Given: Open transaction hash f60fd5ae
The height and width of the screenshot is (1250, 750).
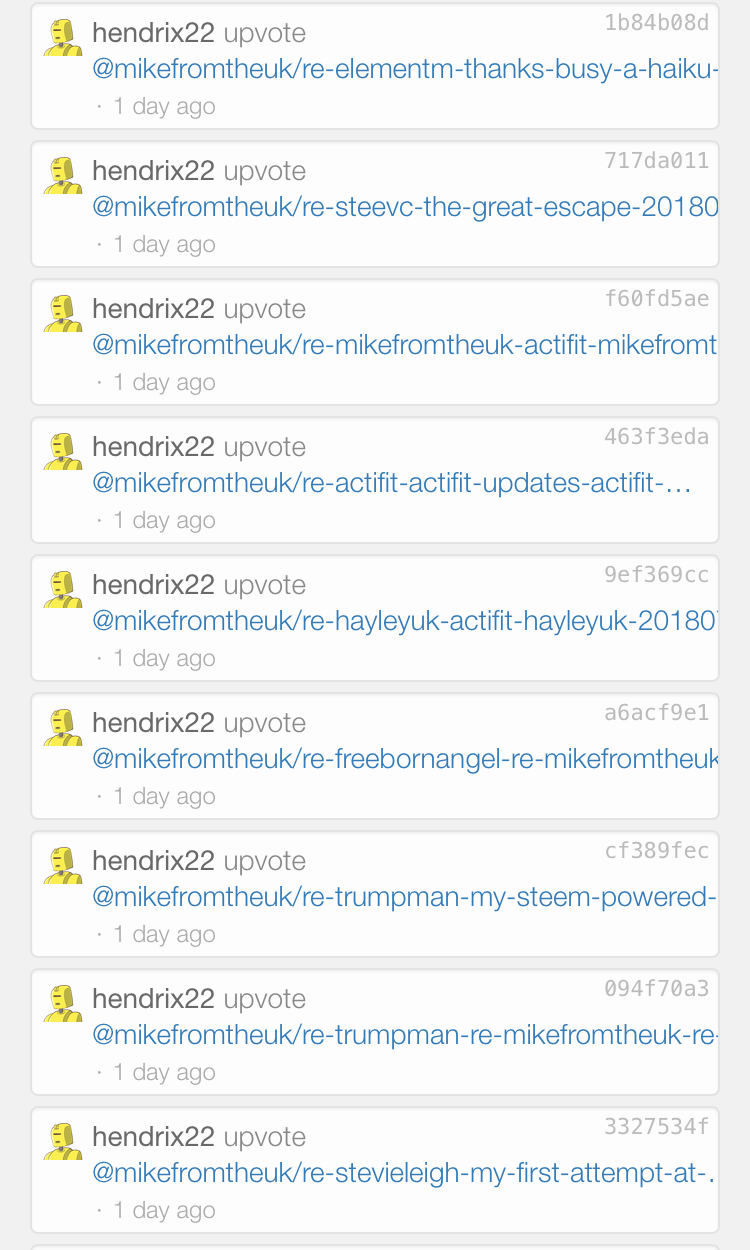Looking at the screenshot, I should [x=656, y=299].
